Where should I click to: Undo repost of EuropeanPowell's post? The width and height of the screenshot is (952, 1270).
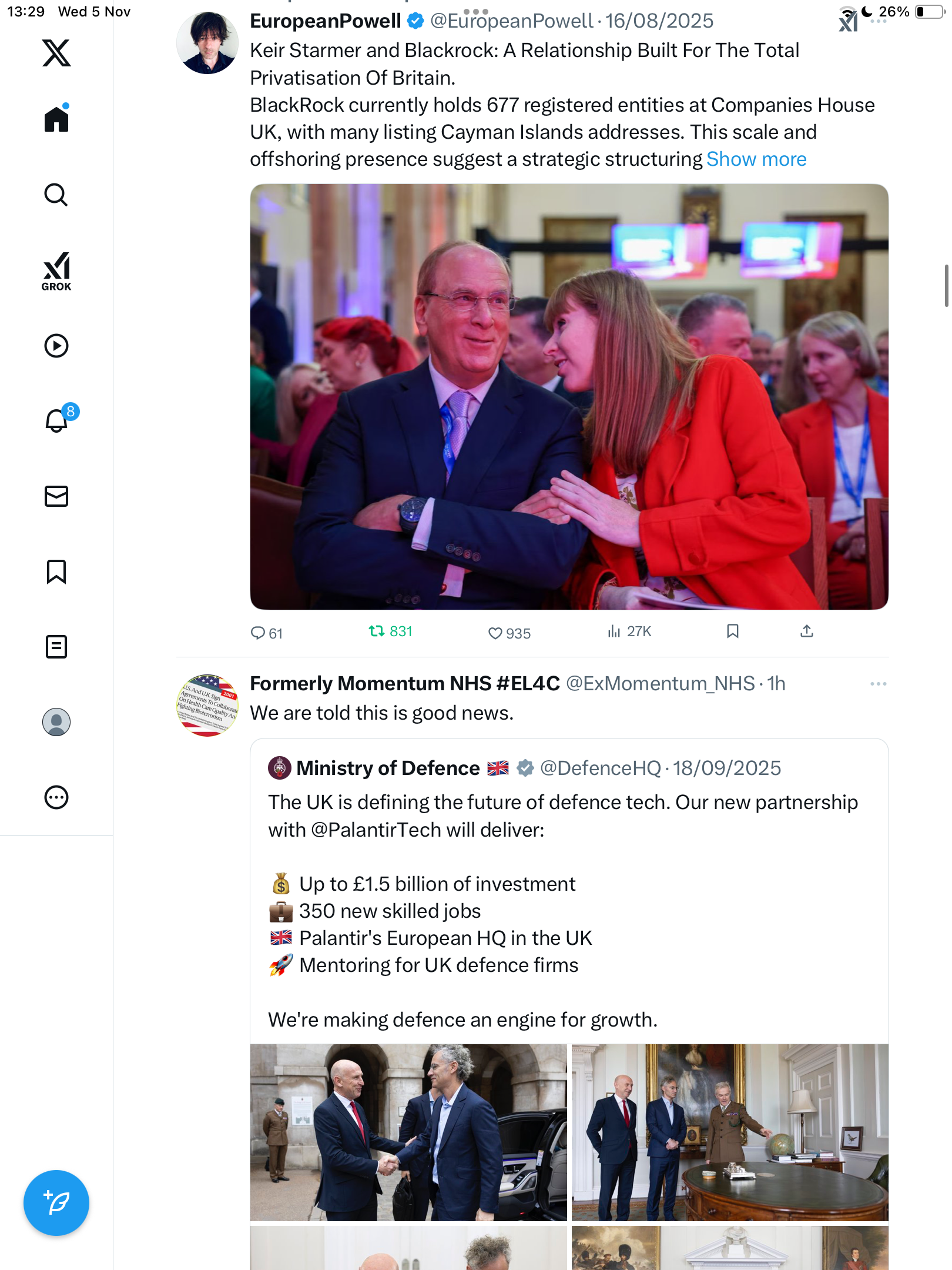coord(377,631)
